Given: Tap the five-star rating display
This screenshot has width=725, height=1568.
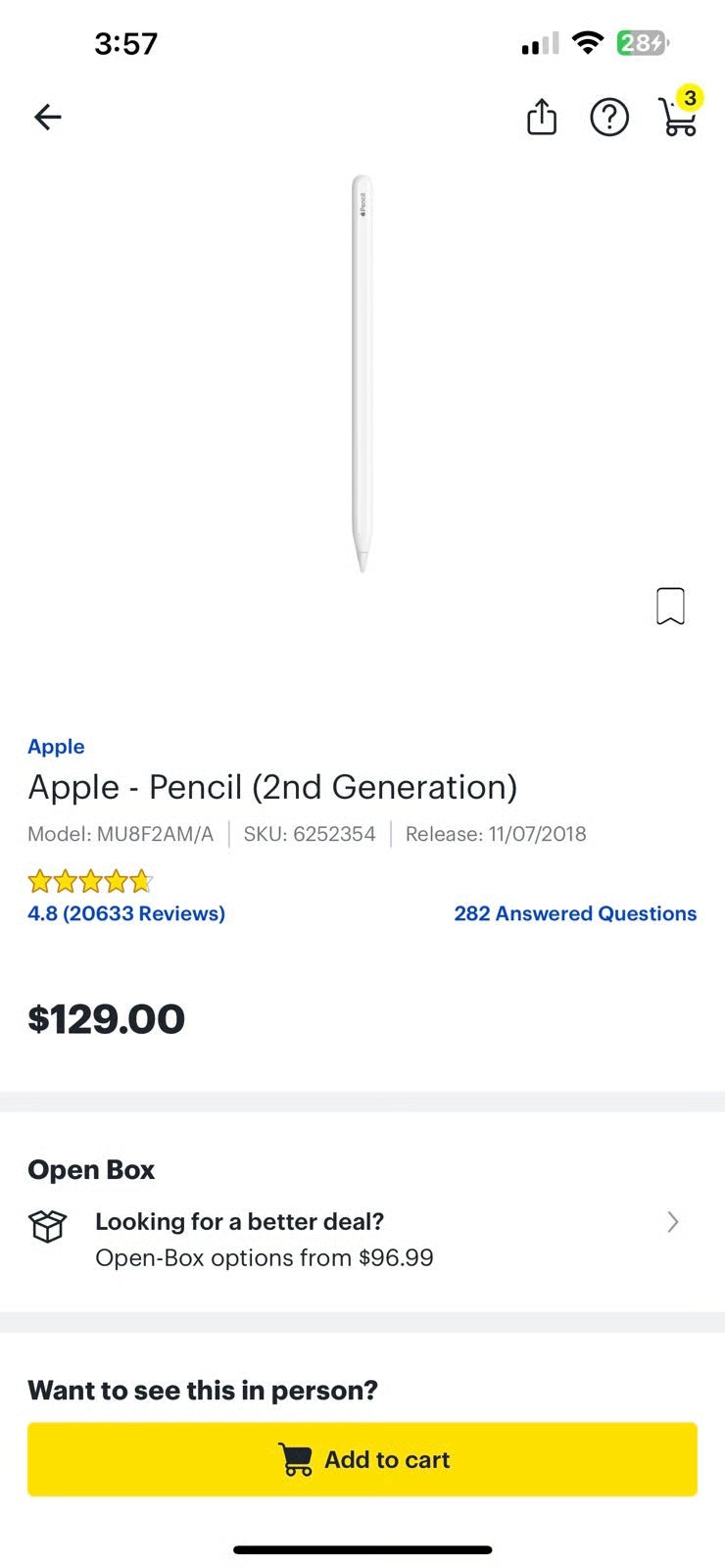Looking at the screenshot, I should click(89, 880).
